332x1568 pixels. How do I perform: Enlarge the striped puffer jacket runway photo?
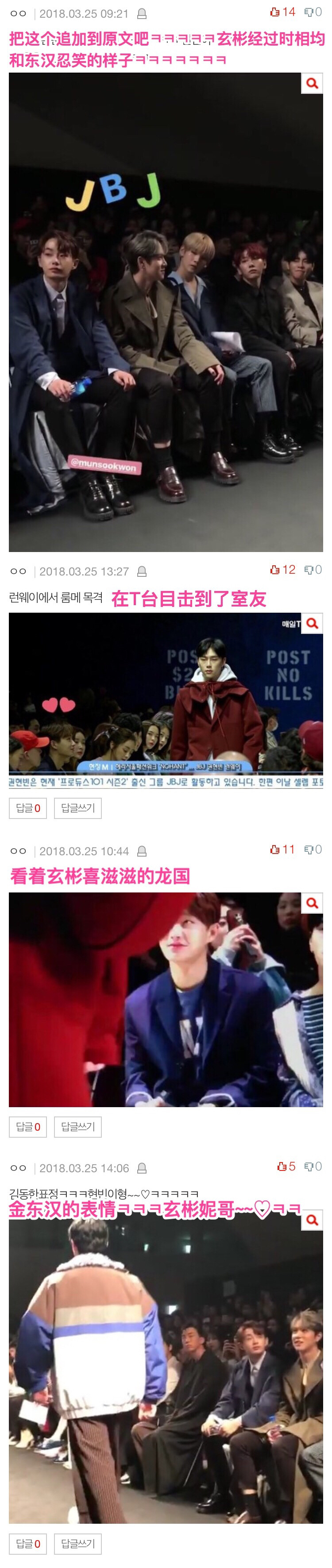click(312, 1220)
